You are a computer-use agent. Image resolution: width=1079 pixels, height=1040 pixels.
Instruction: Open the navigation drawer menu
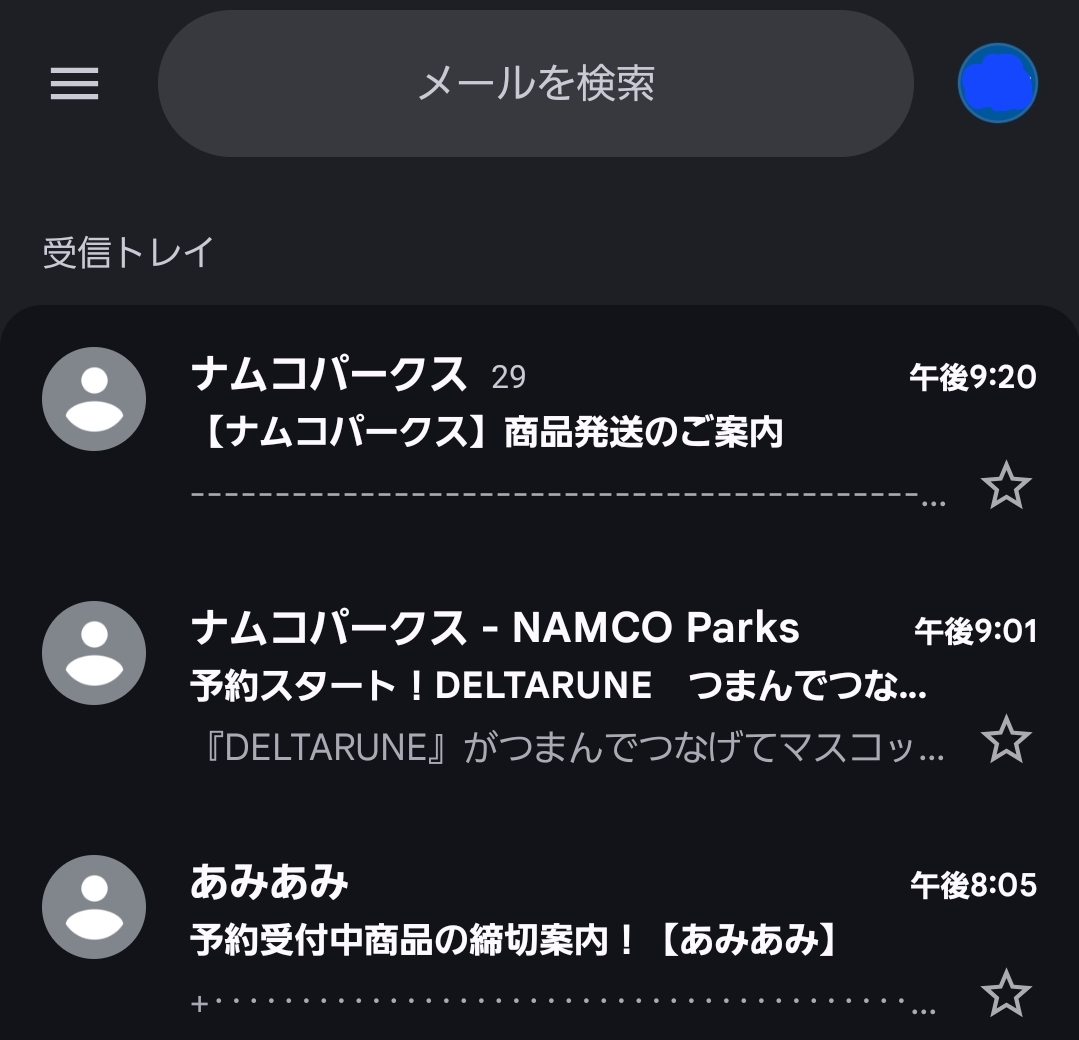click(x=75, y=83)
